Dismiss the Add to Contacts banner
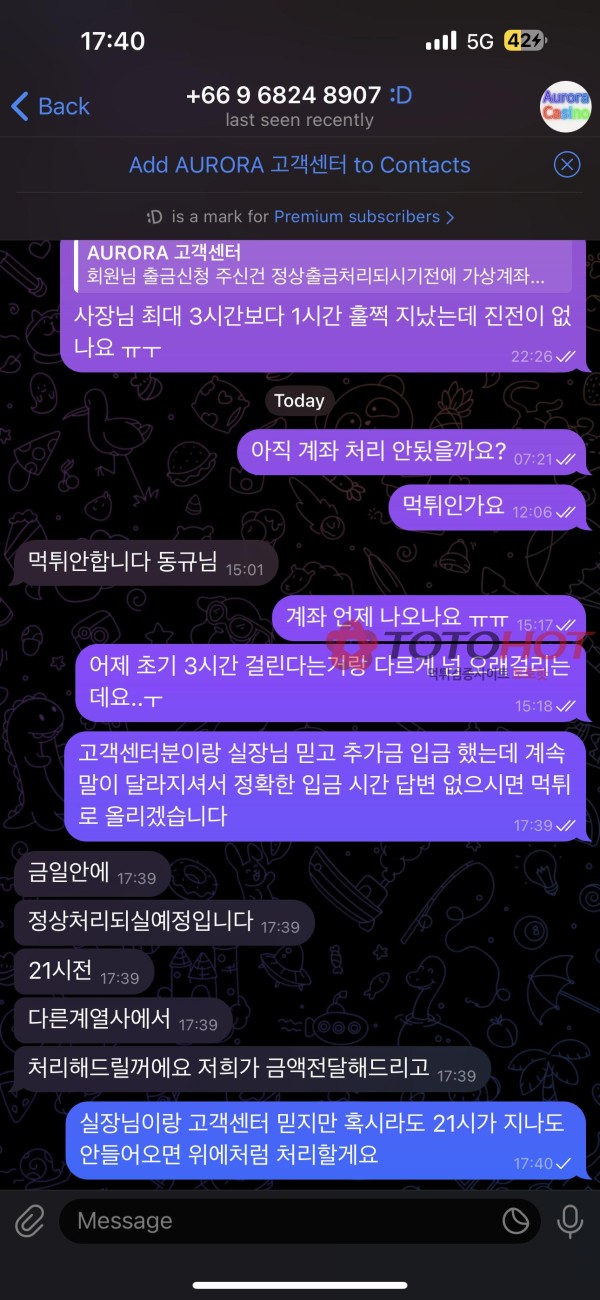 click(x=567, y=165)
